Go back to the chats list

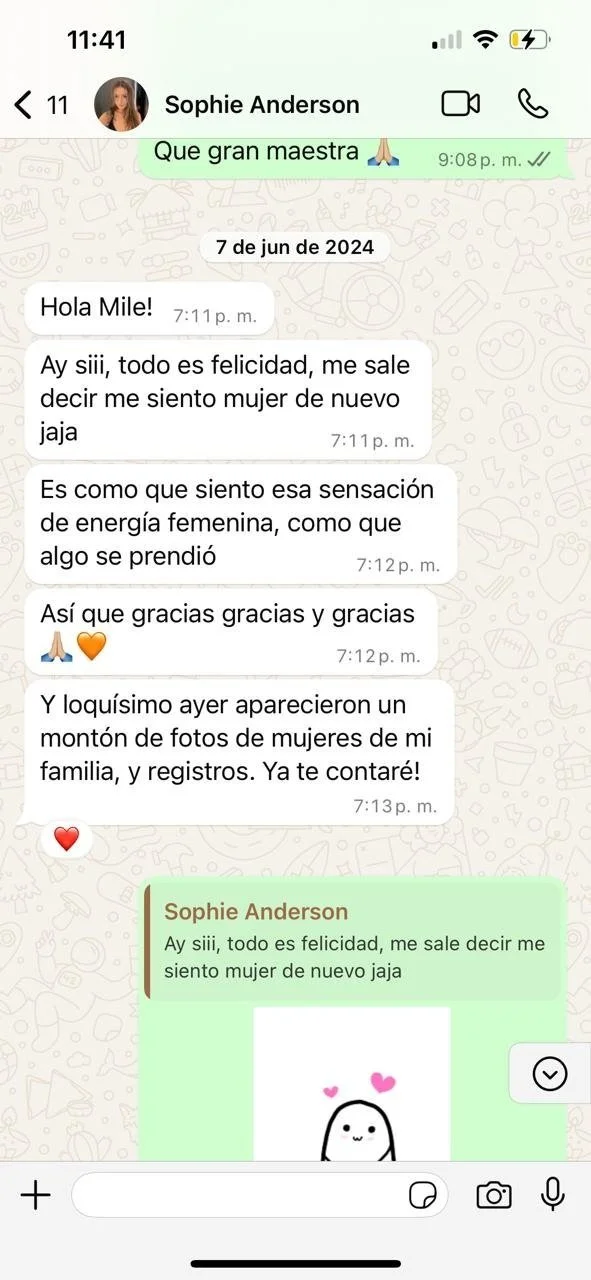(x=40, y=104)
